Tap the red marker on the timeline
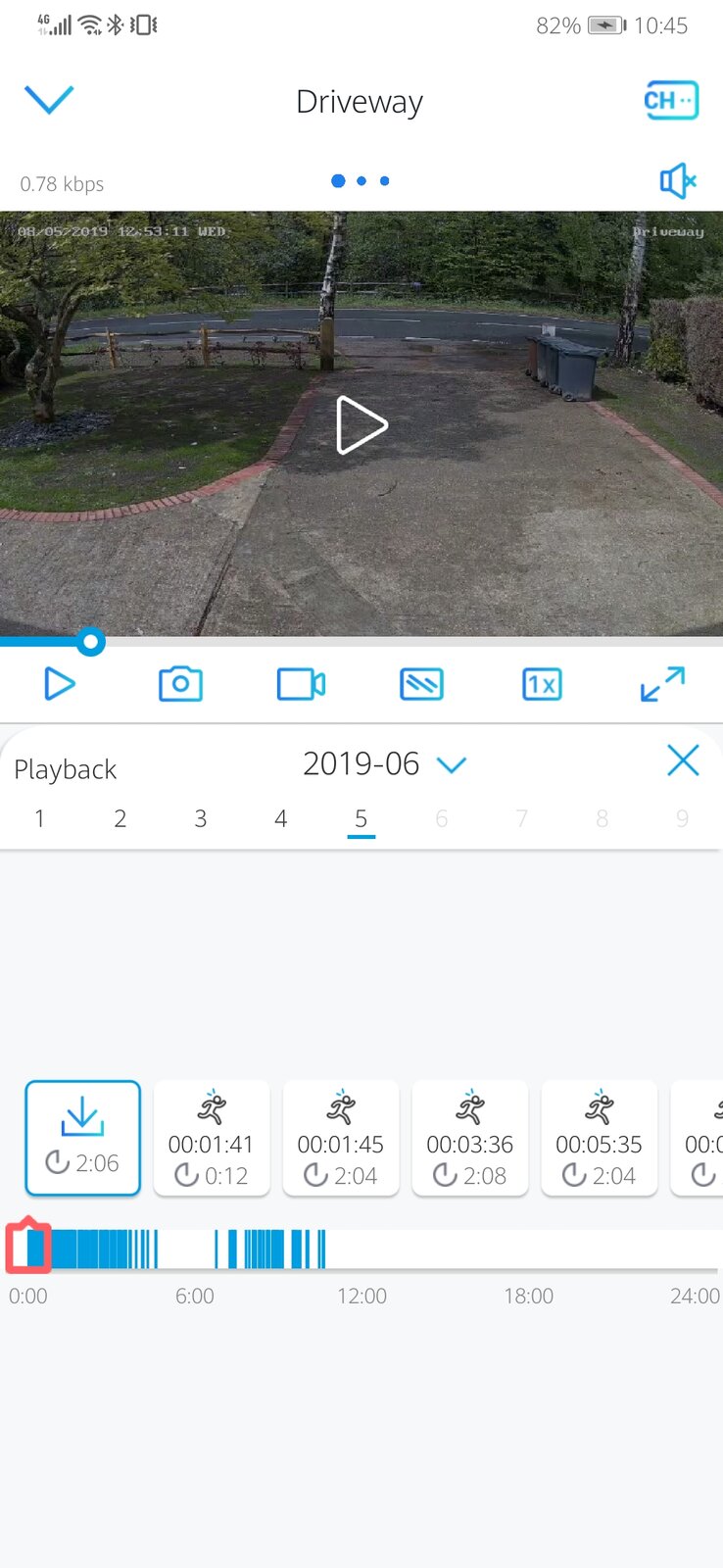The height and width of the screenshot is (1568, 723). [x=27, y=1246]
